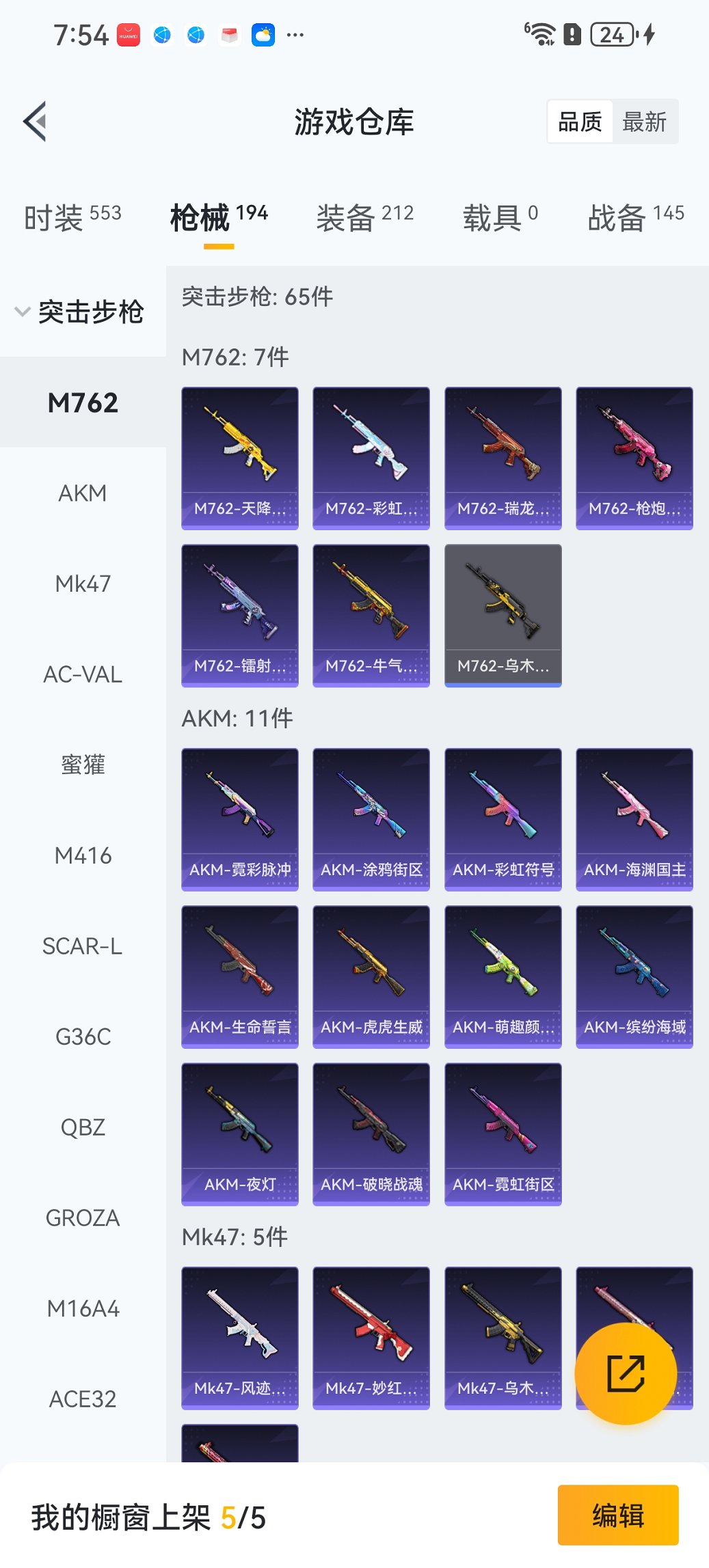Open the M762-天降 skin tile

coord(240,458)
